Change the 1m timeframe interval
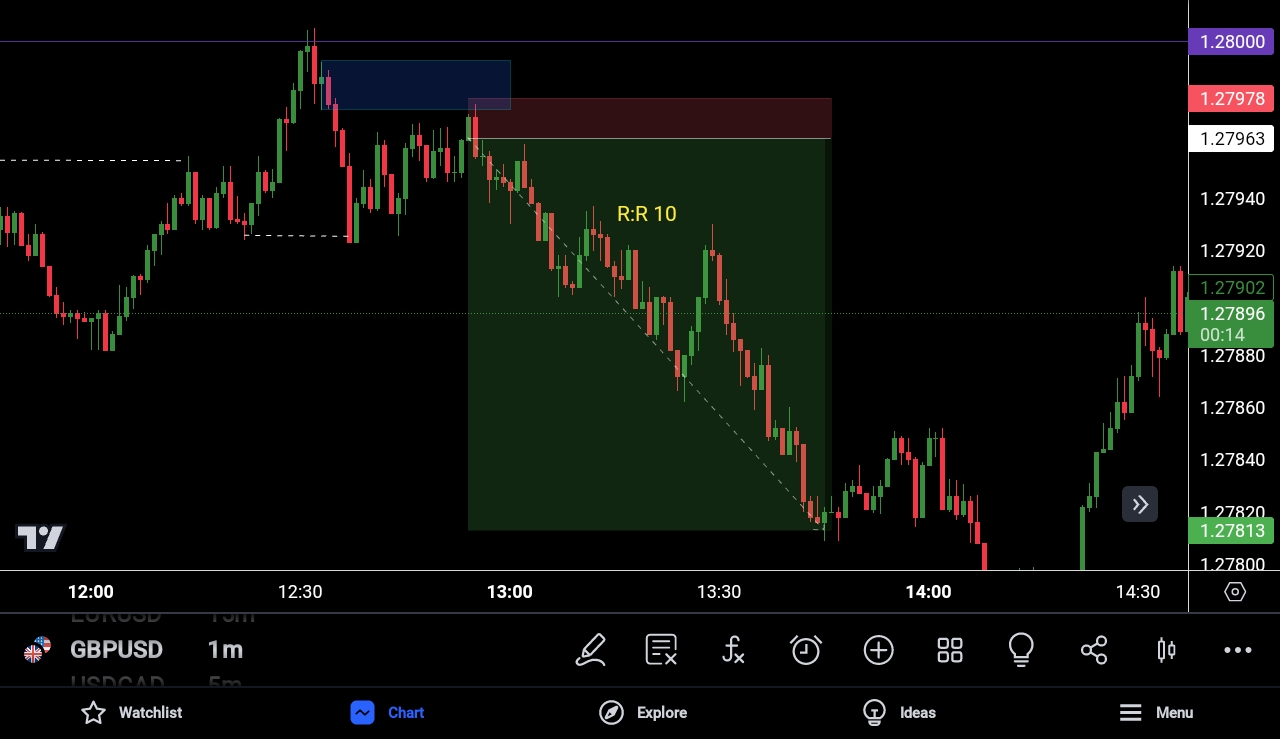 pos(225,650)
